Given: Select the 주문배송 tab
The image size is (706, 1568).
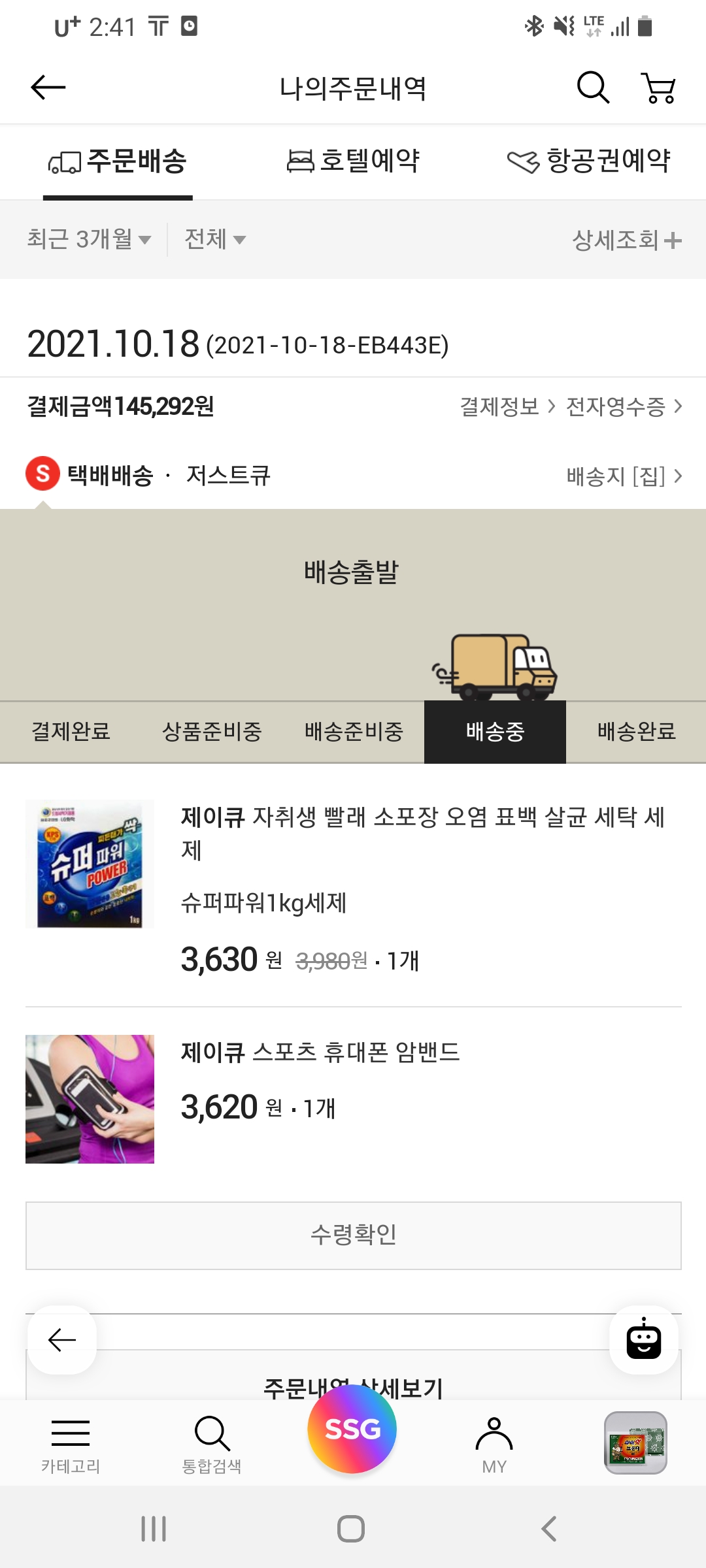Looking at the screenshot, I should tap(118, 161).
